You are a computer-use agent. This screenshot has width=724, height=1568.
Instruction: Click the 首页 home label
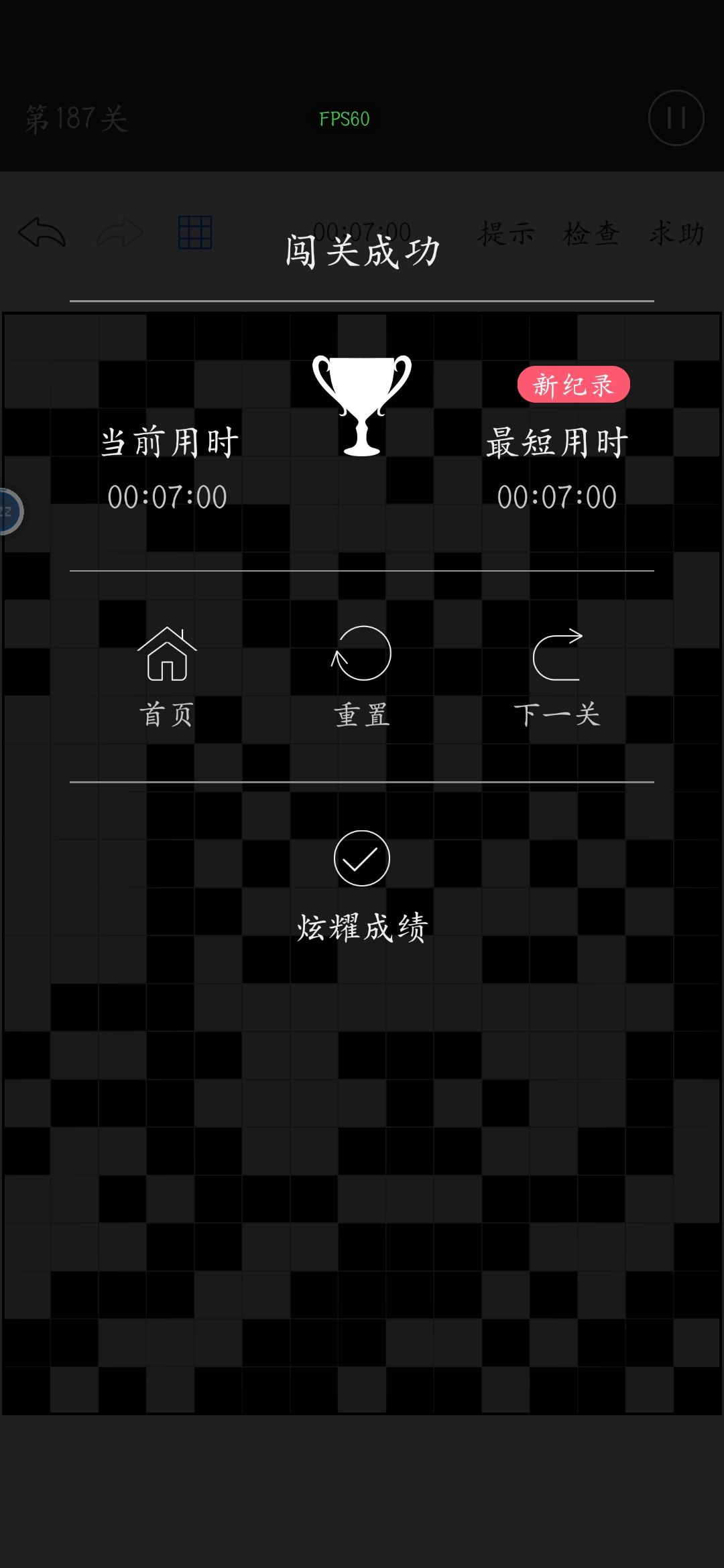(166, 716)
